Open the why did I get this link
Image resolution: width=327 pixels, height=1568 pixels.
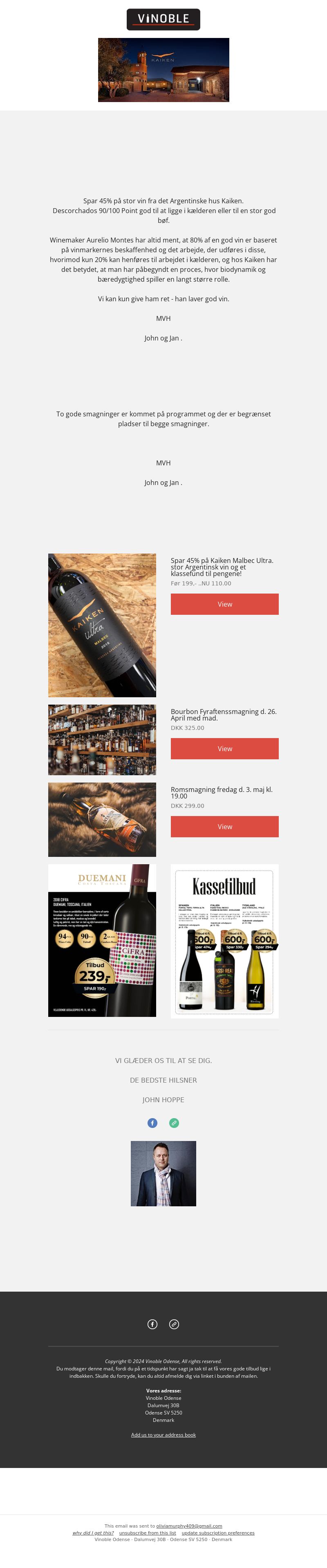point(93,1533)
